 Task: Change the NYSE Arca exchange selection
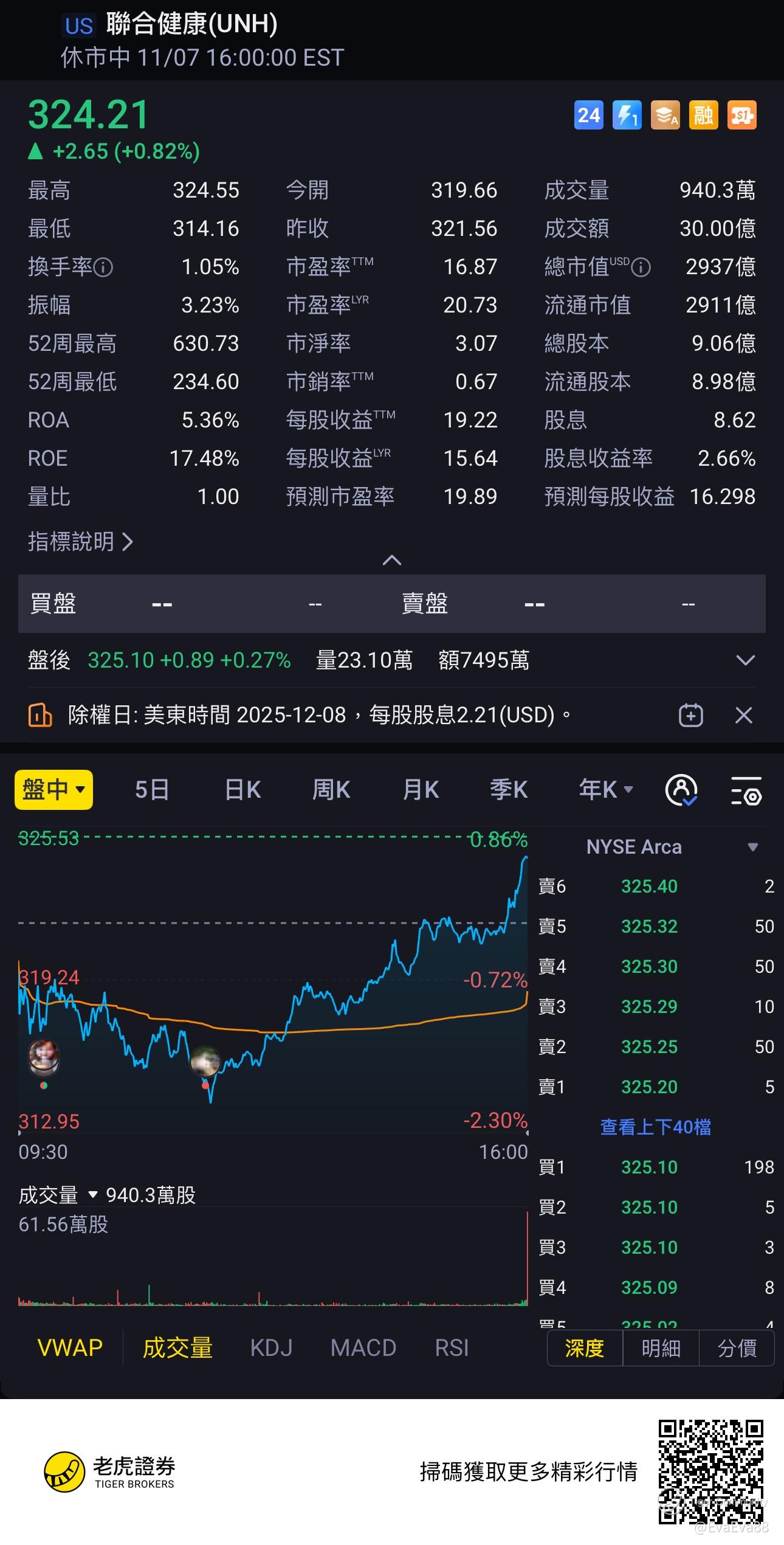(x=752, y=847)
